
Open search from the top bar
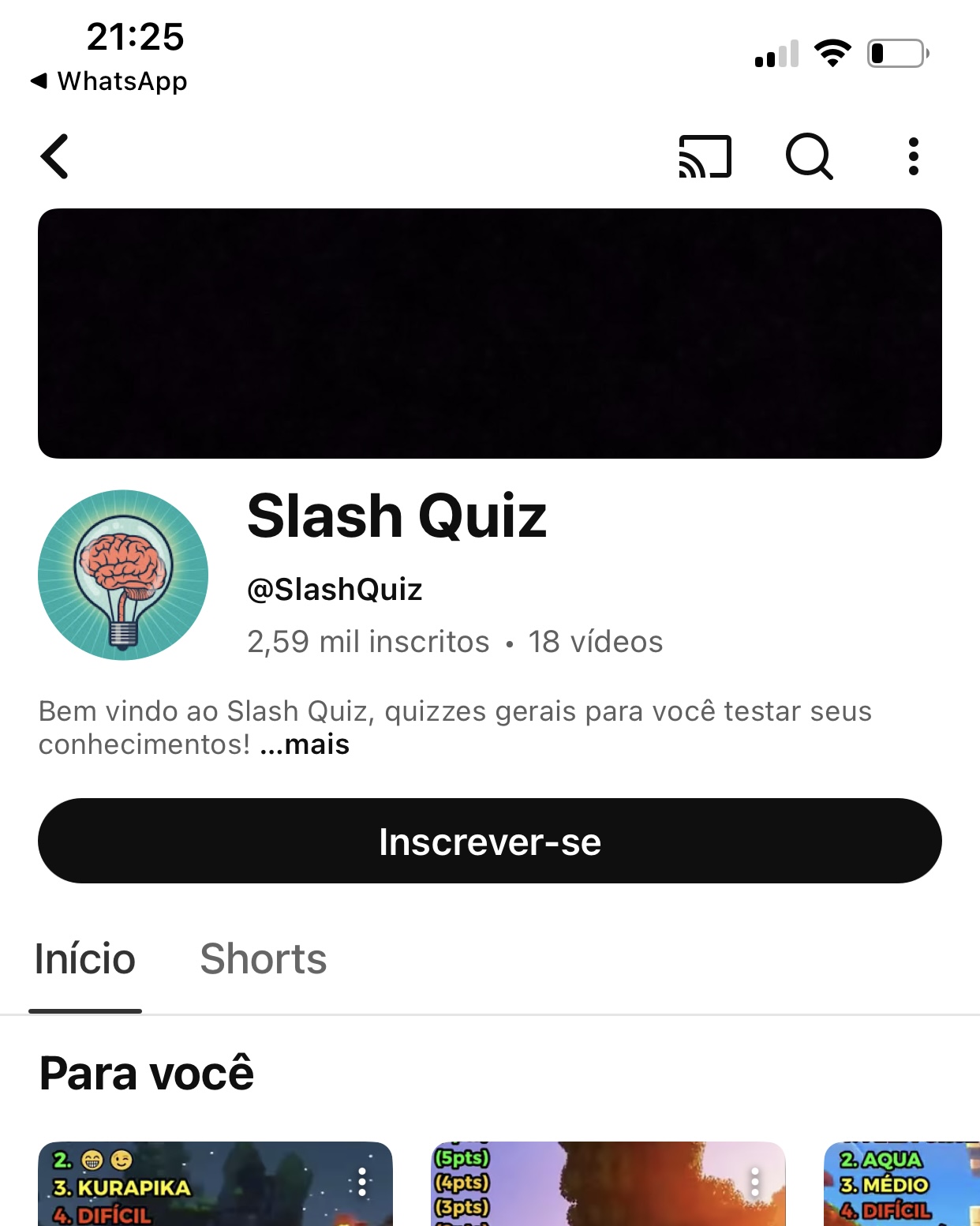(809, 156)
